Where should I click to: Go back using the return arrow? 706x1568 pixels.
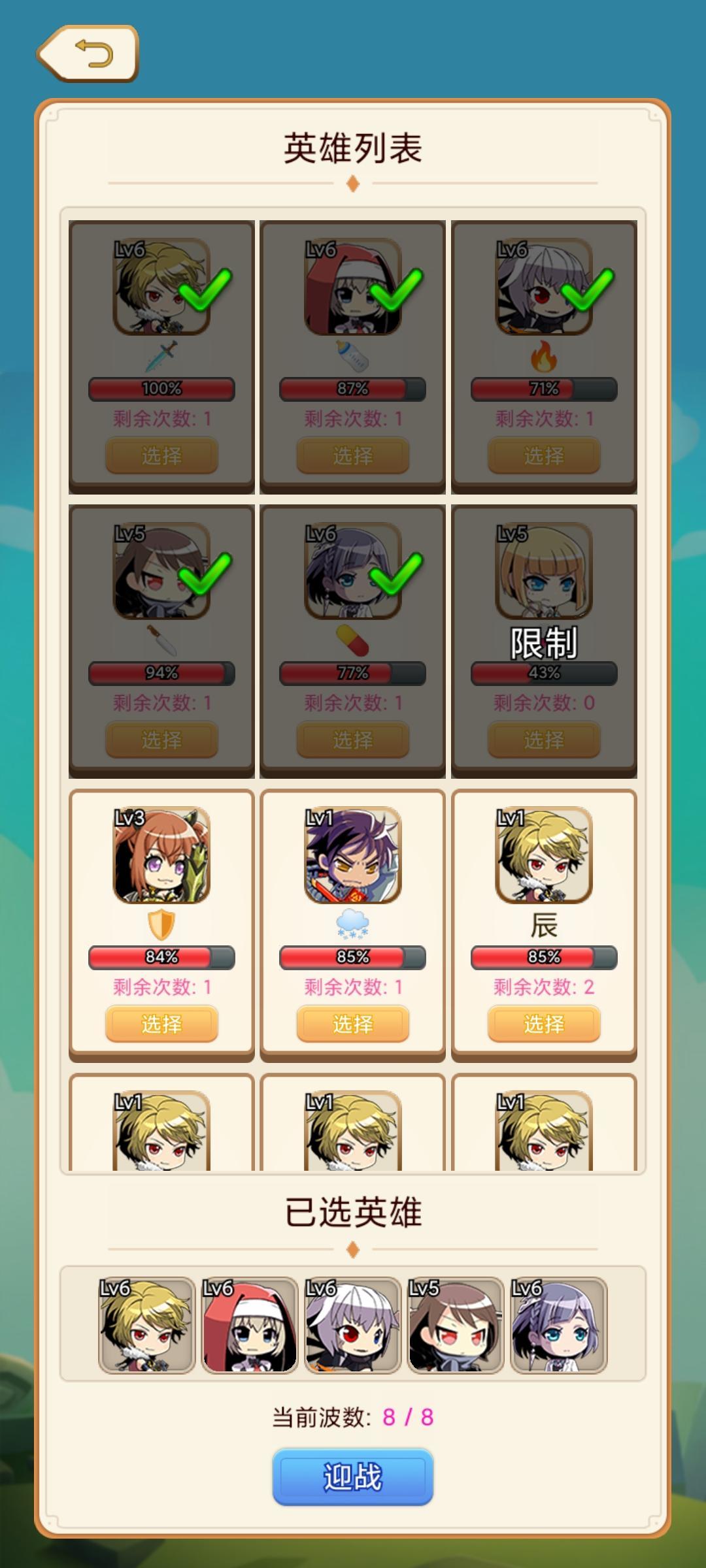[88, 54]
